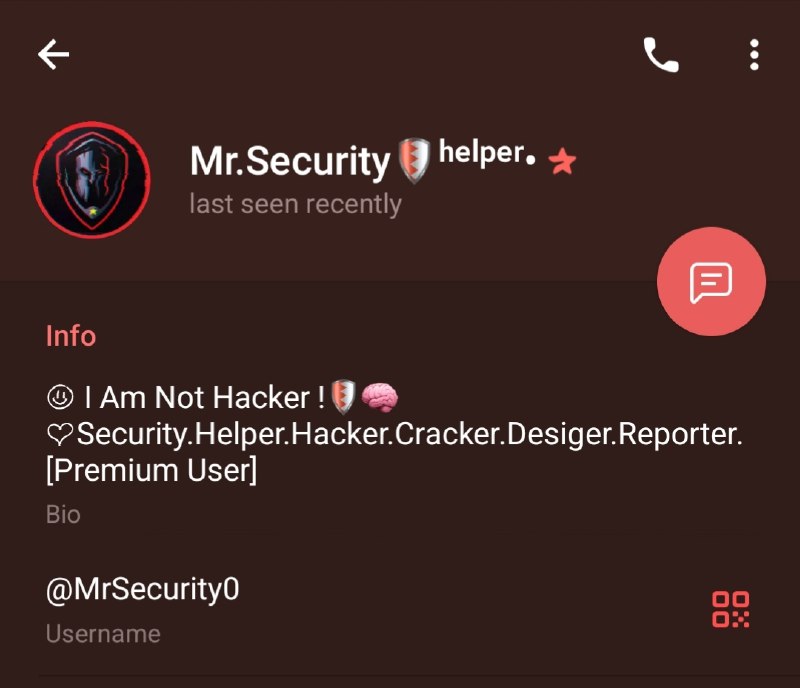Tap the premium star next to the name

click(563, 161)
